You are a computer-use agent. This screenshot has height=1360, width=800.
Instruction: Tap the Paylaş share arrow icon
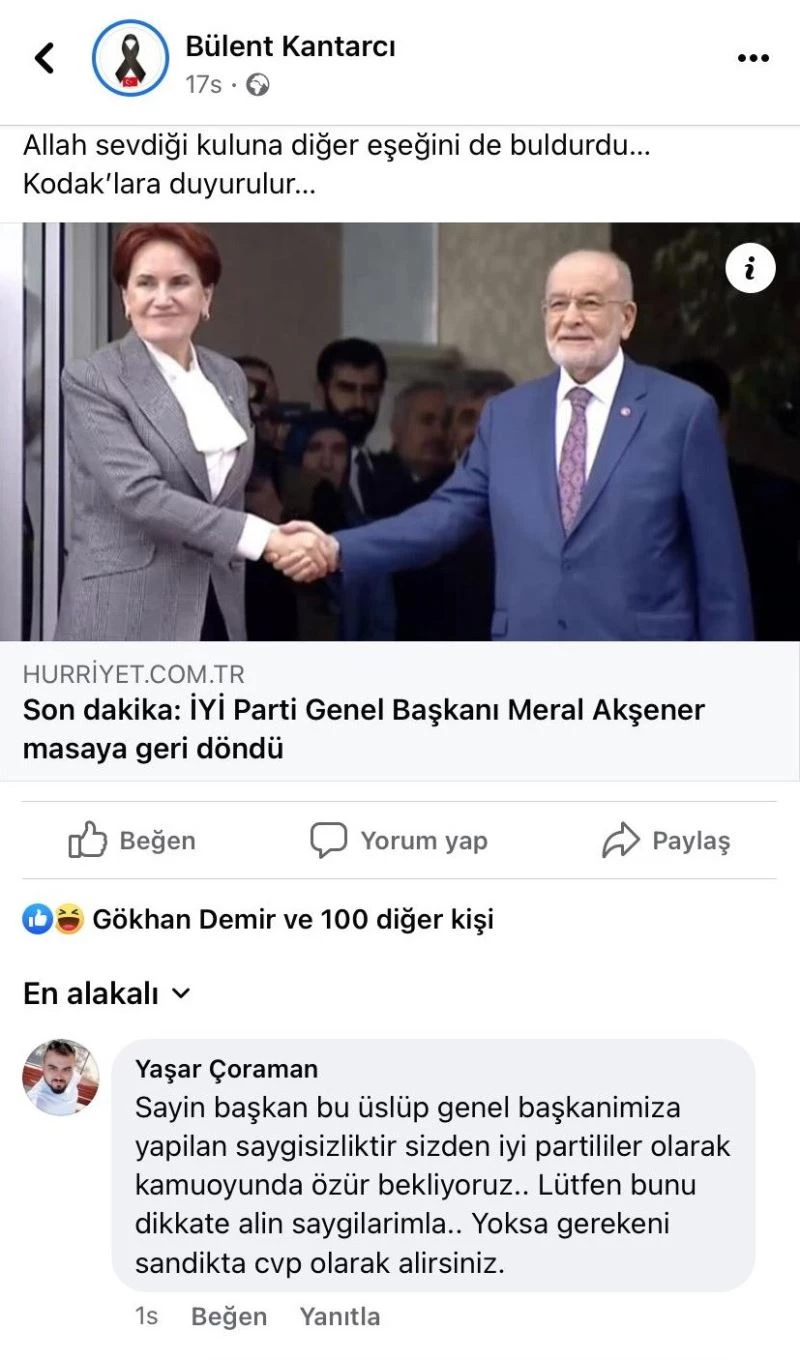pos(621,840)
